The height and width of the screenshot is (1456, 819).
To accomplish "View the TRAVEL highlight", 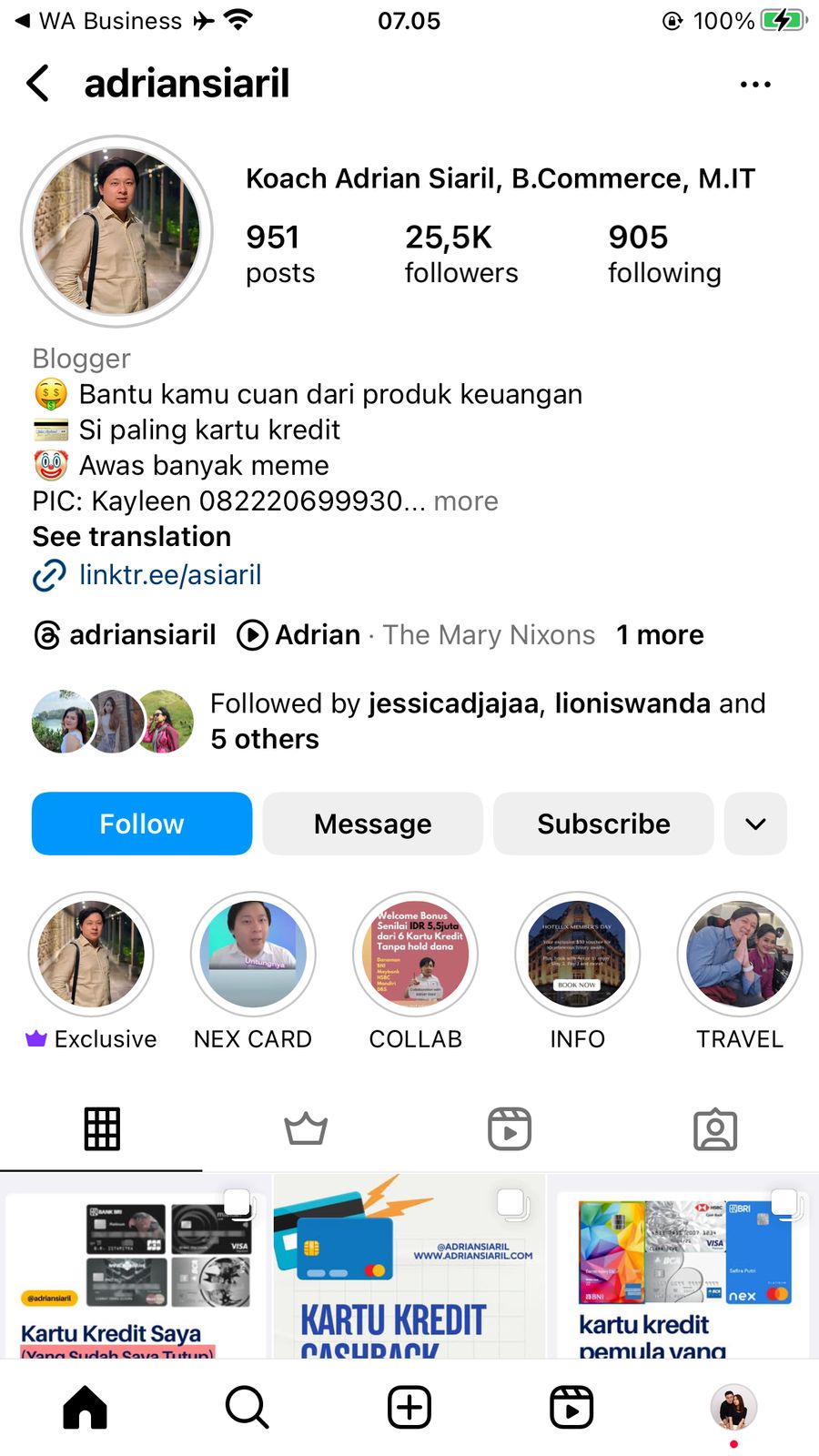I will point(739,954).
